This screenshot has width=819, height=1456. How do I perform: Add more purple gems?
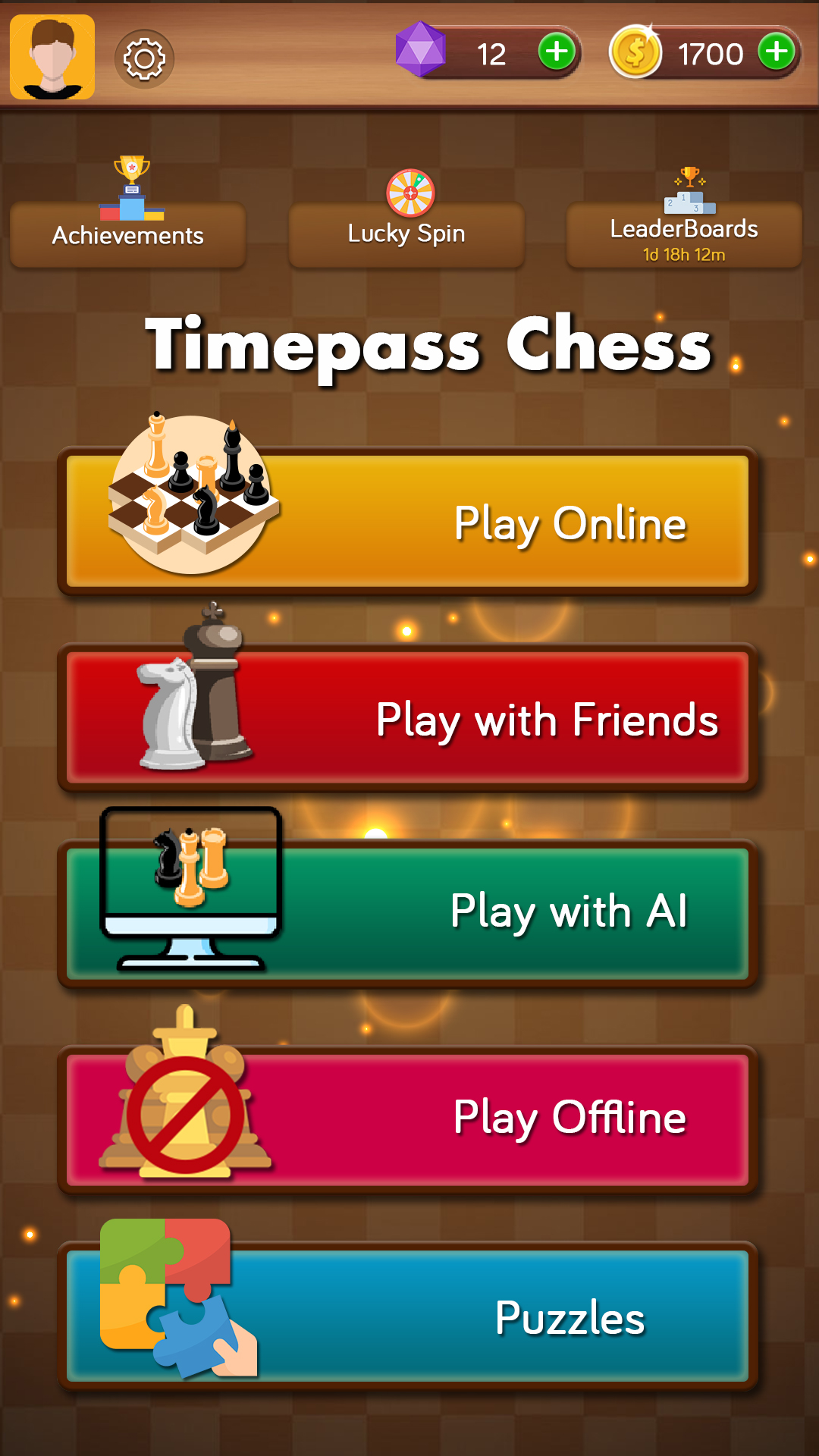point(557,52)
